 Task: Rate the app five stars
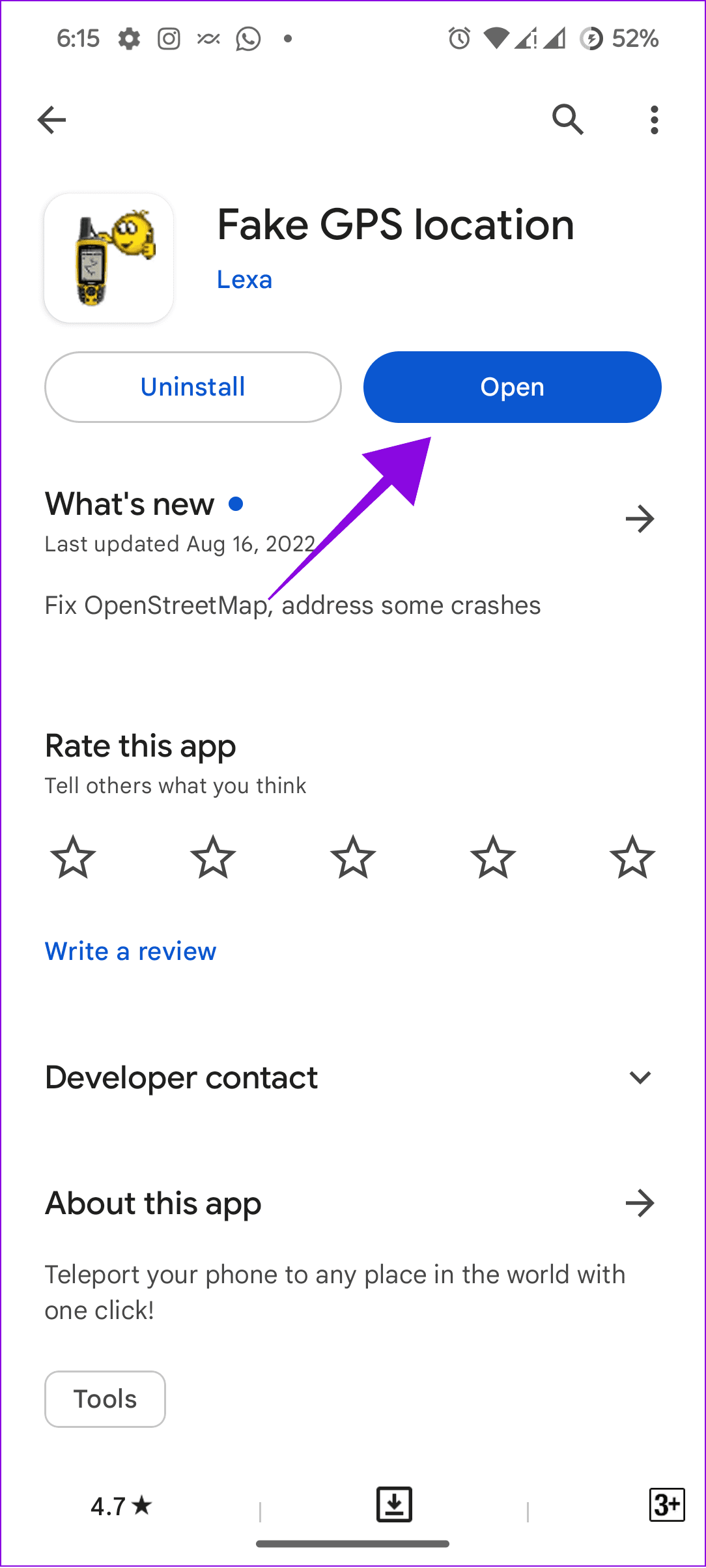click(x=632, y=857)
